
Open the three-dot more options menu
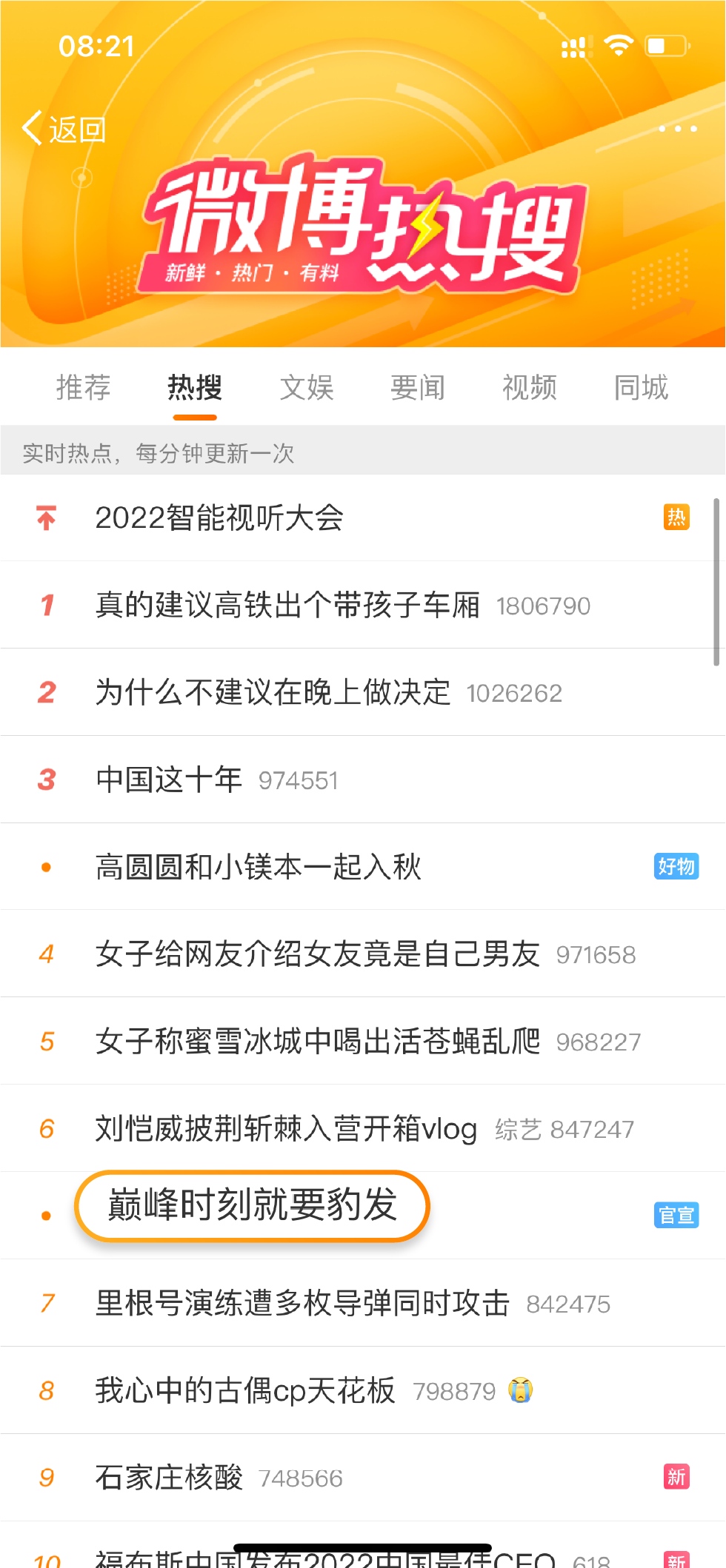pos(677,129)
